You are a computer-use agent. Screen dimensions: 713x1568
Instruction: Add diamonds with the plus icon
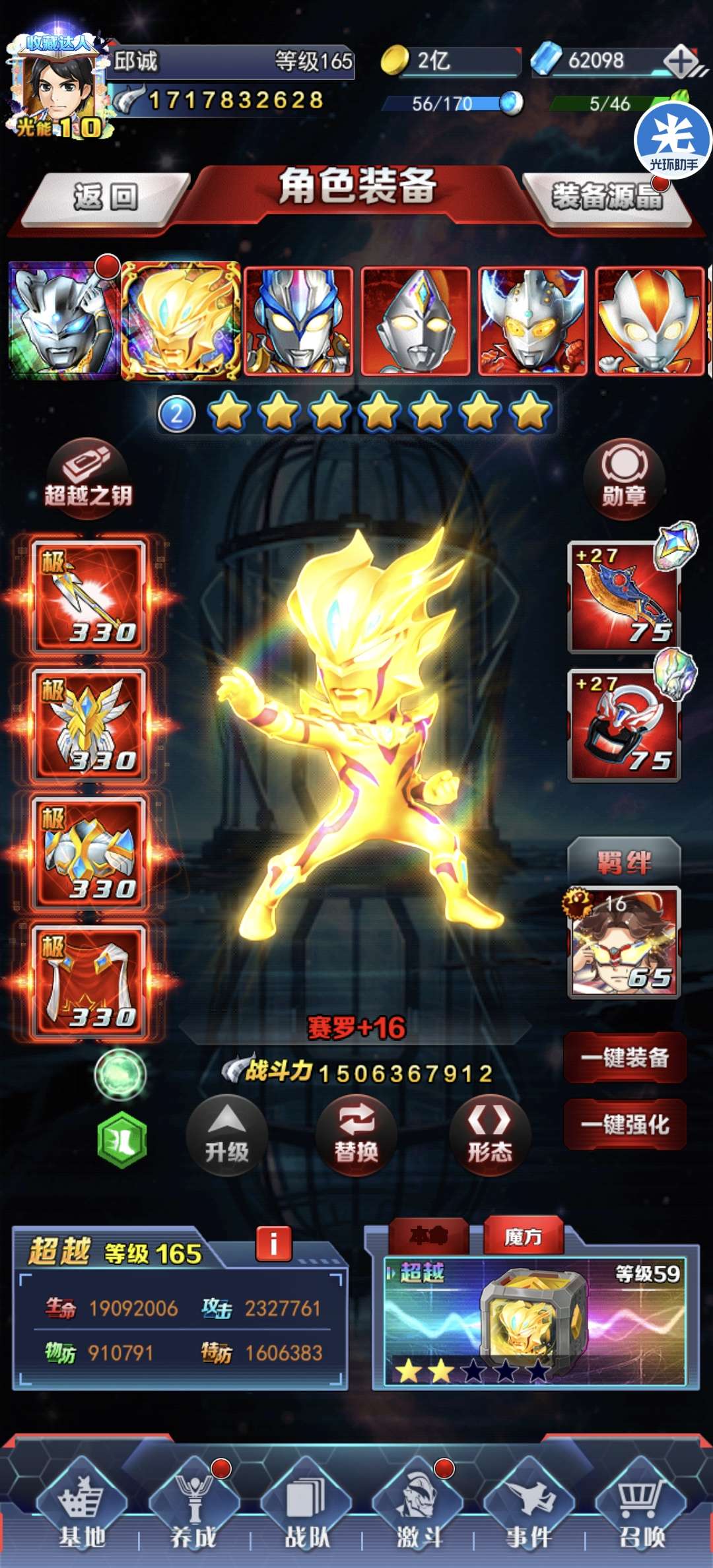pos(681,62)
